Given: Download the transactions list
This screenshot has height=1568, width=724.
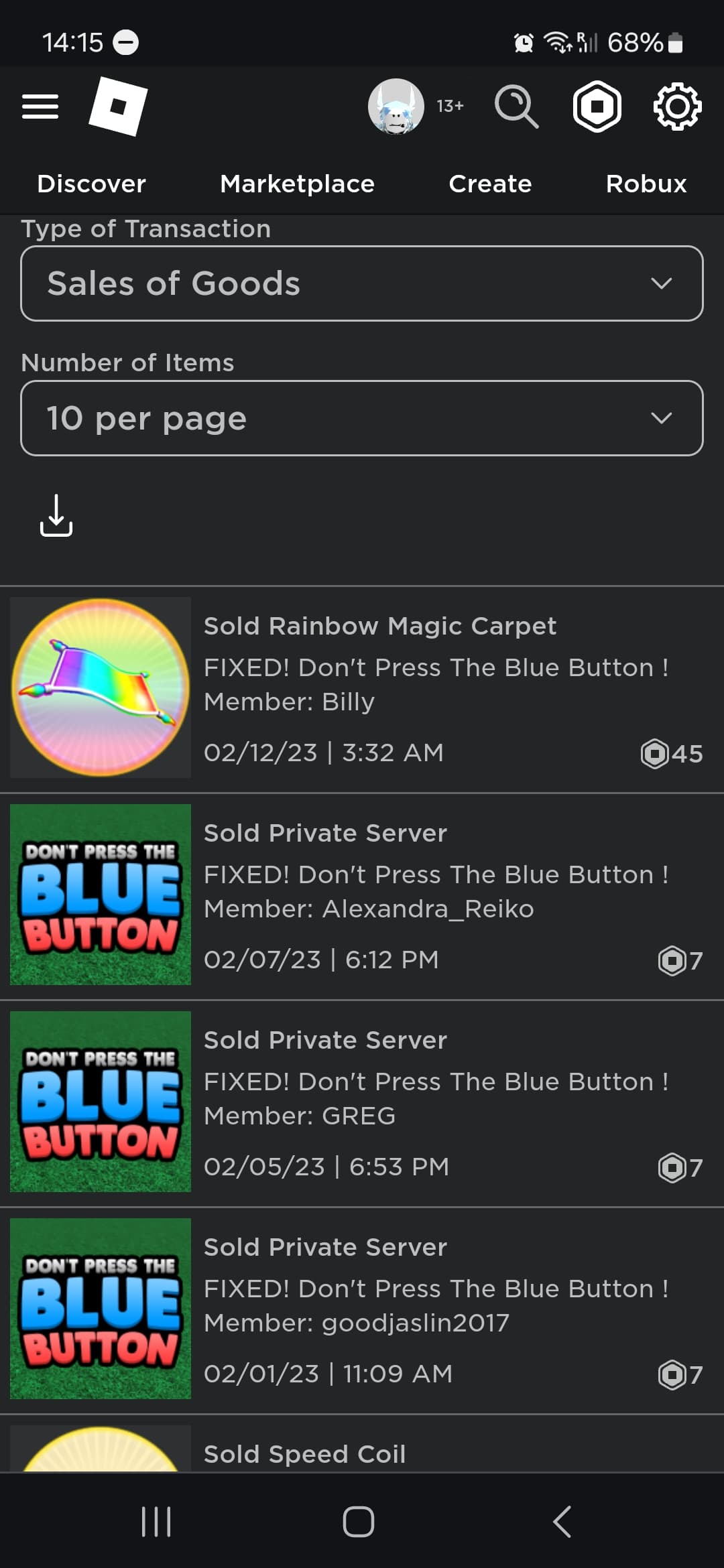Looking at the screenshot, I should pos(56,515).
